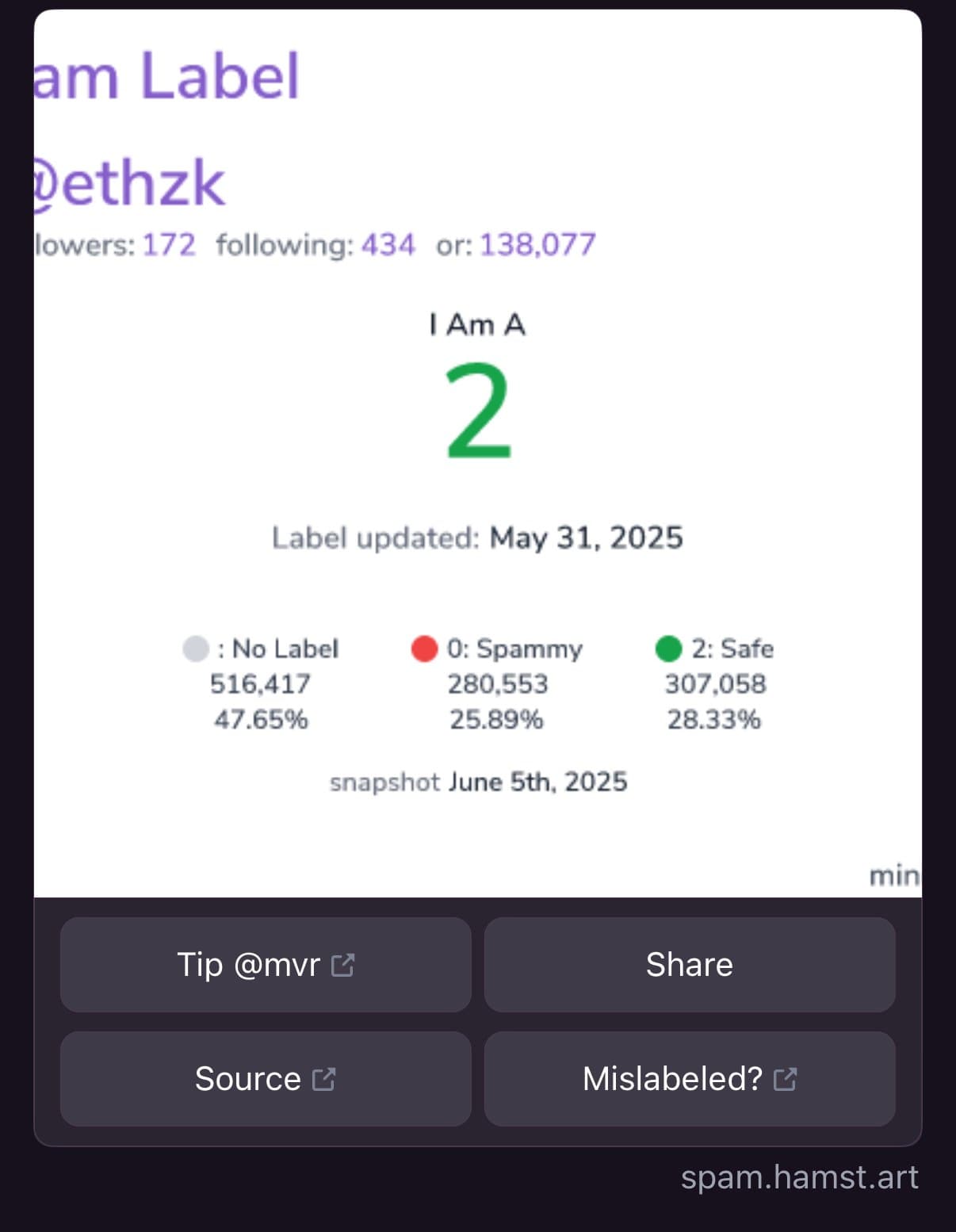
Task: Tap the Tip @mvr button
Action: [x=266, y=964]
